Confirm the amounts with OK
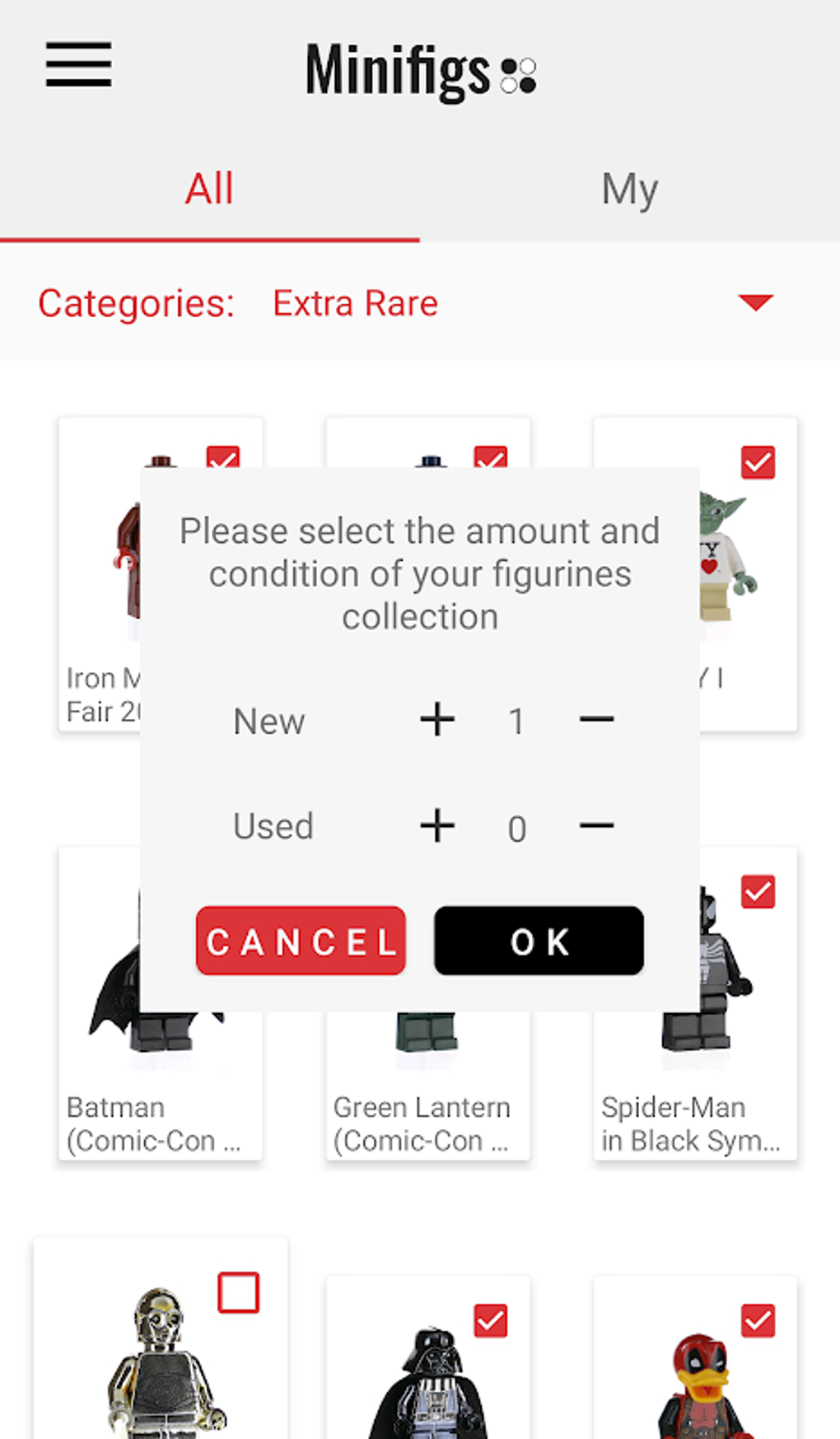840x1439 pixels. 539,941
